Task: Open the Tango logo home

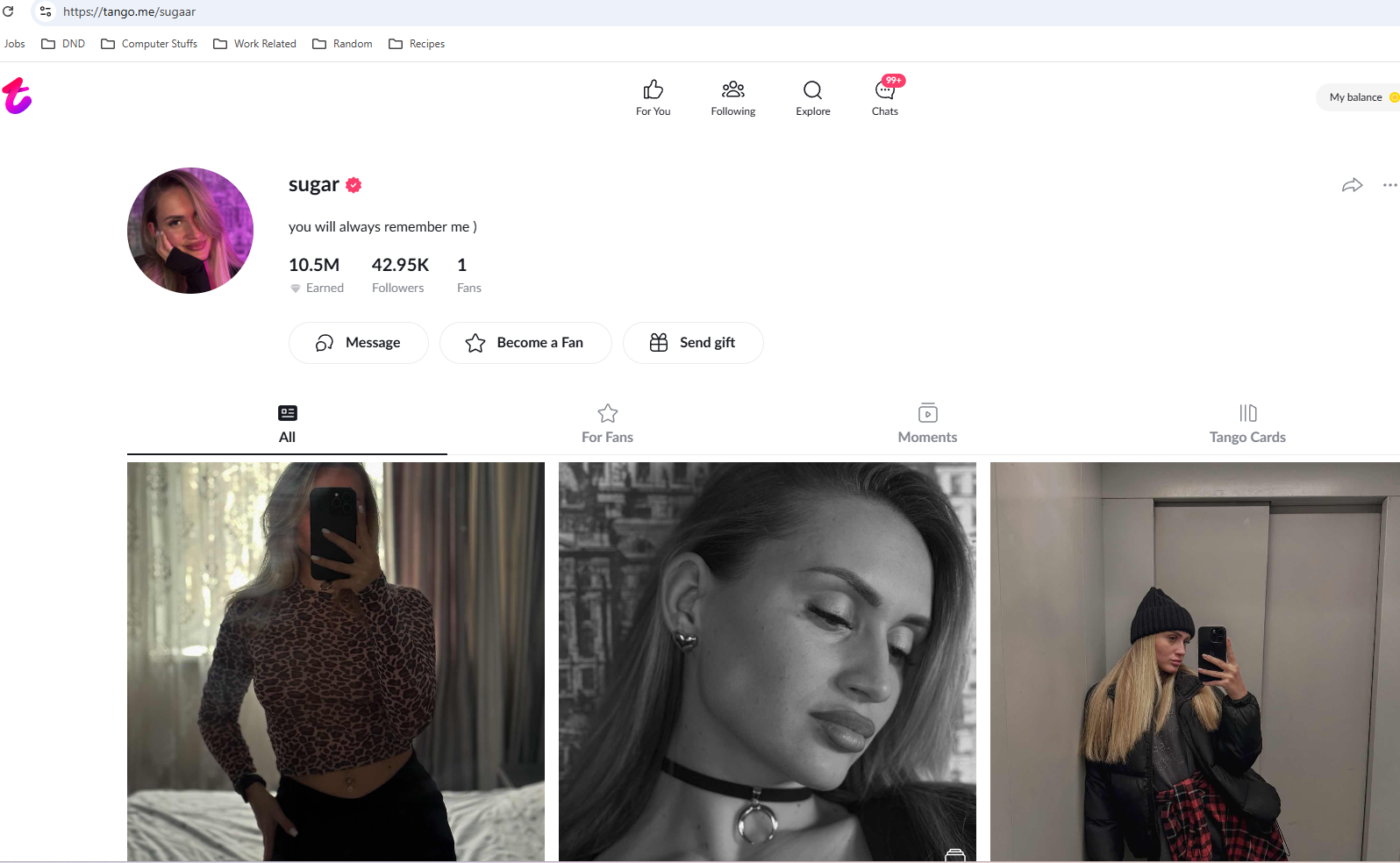Action: tap(17, 96)
